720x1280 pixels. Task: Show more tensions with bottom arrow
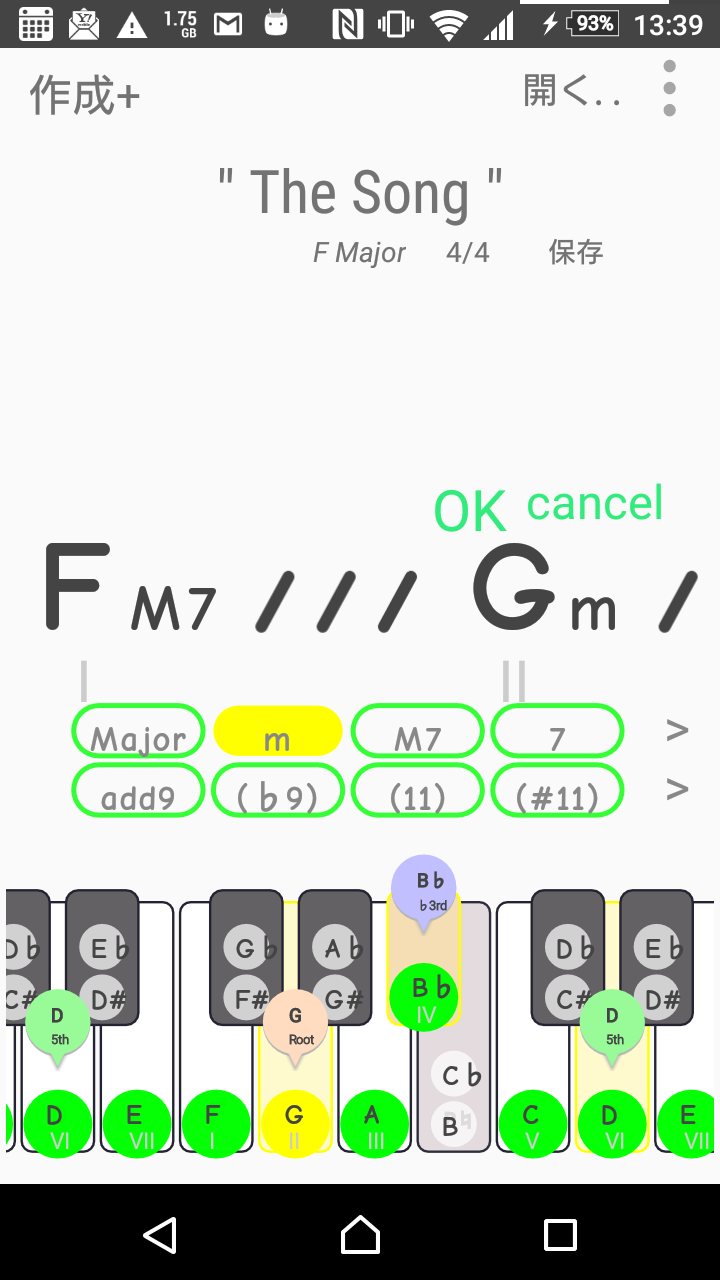(x=677, y=790)
